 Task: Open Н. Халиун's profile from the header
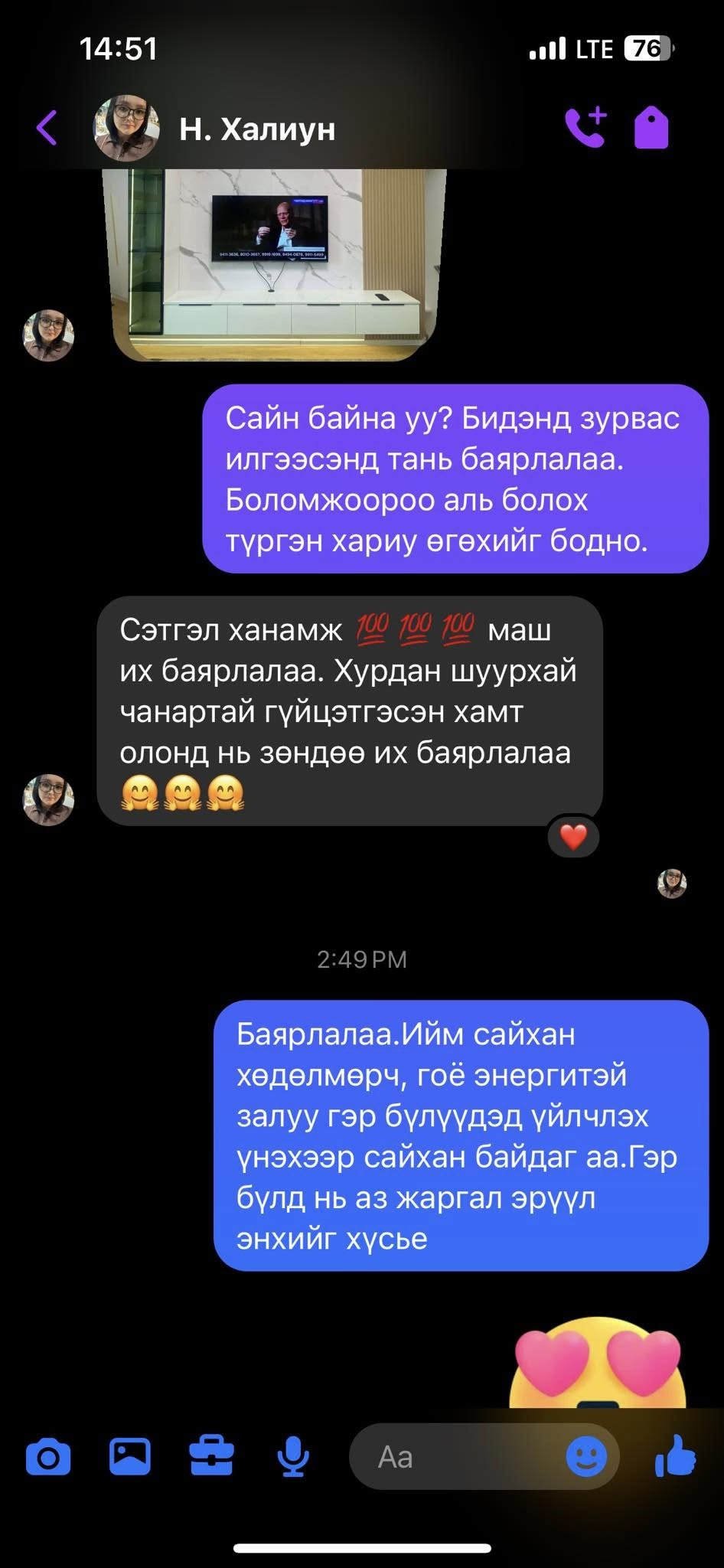tap(257, 129)
